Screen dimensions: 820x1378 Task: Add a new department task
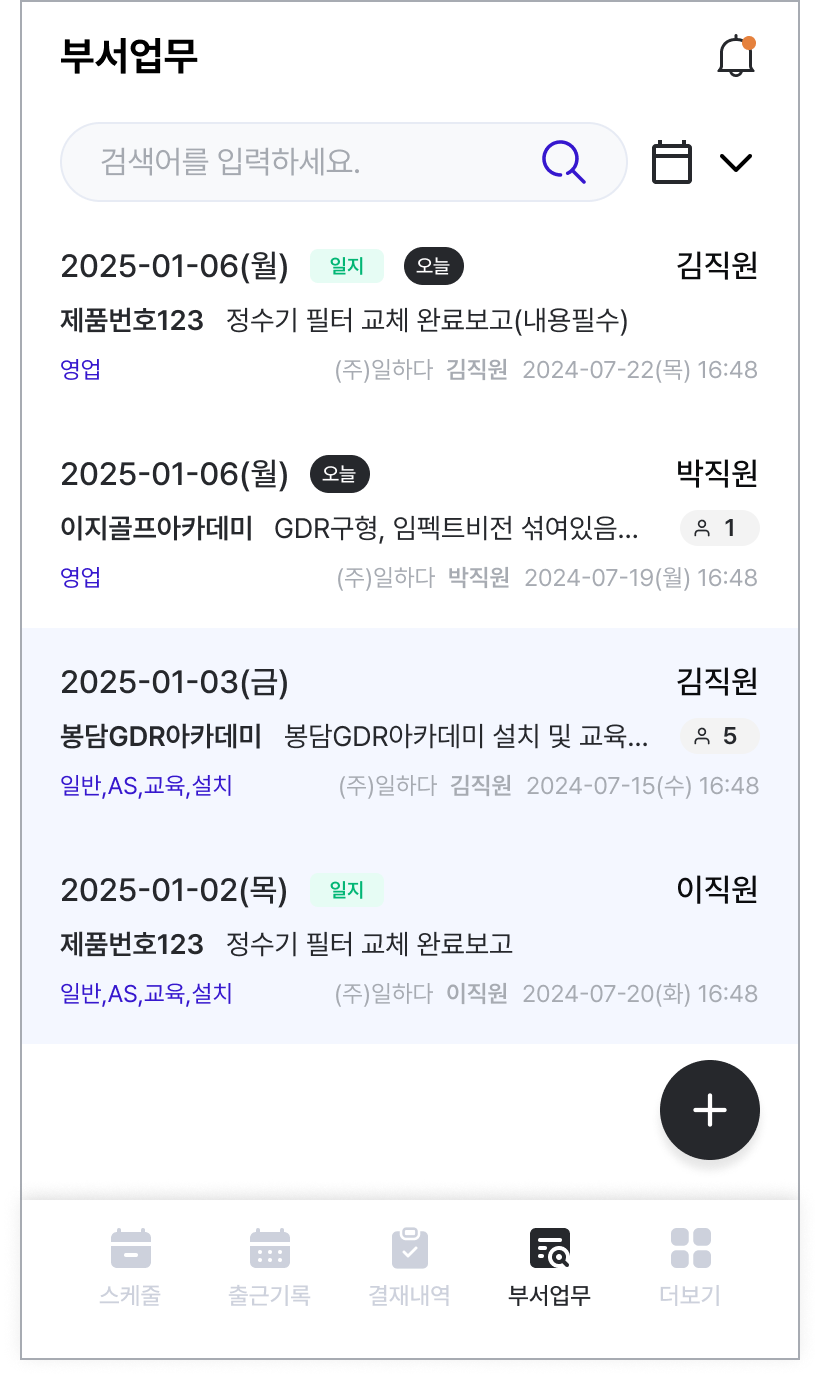[x=710, y=1110]
